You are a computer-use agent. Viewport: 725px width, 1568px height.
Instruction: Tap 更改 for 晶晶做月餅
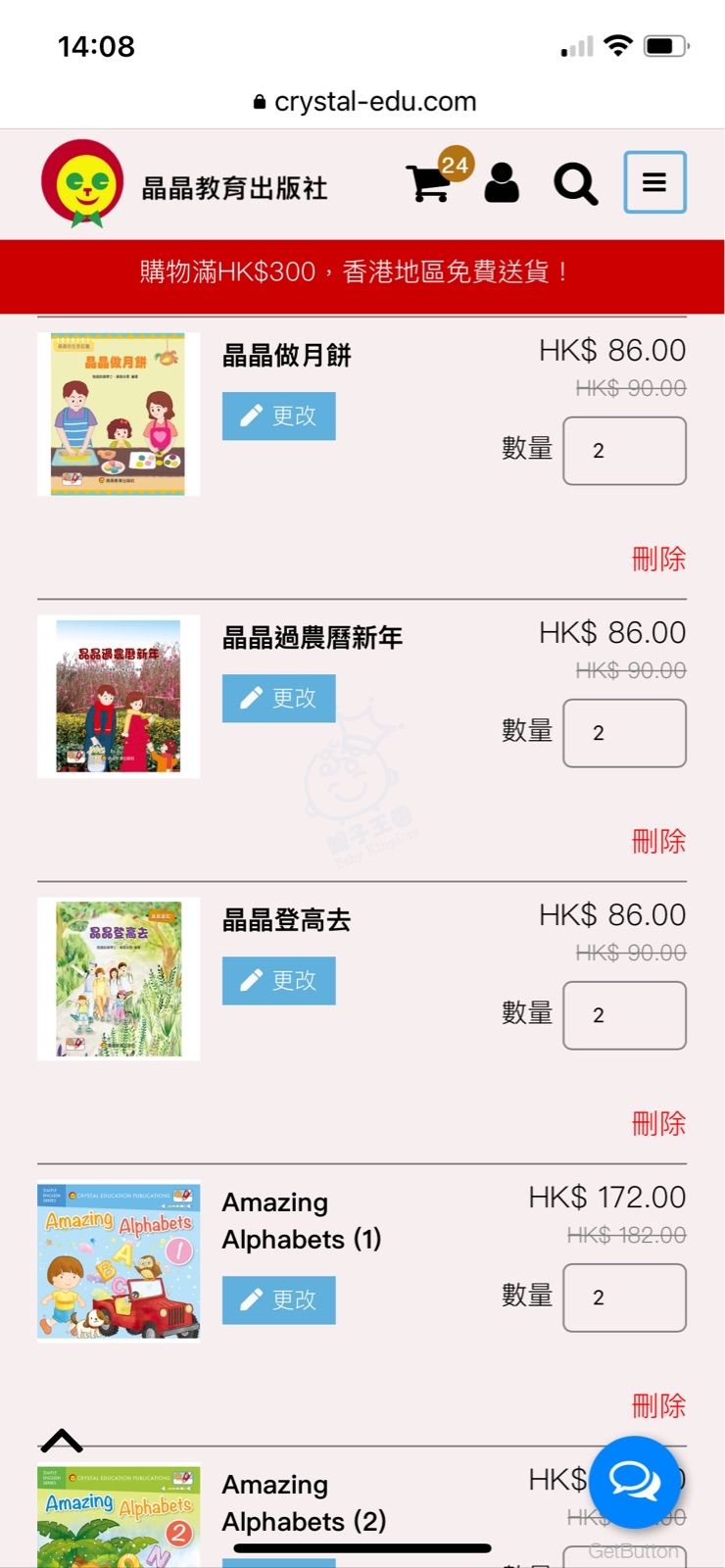279,416
